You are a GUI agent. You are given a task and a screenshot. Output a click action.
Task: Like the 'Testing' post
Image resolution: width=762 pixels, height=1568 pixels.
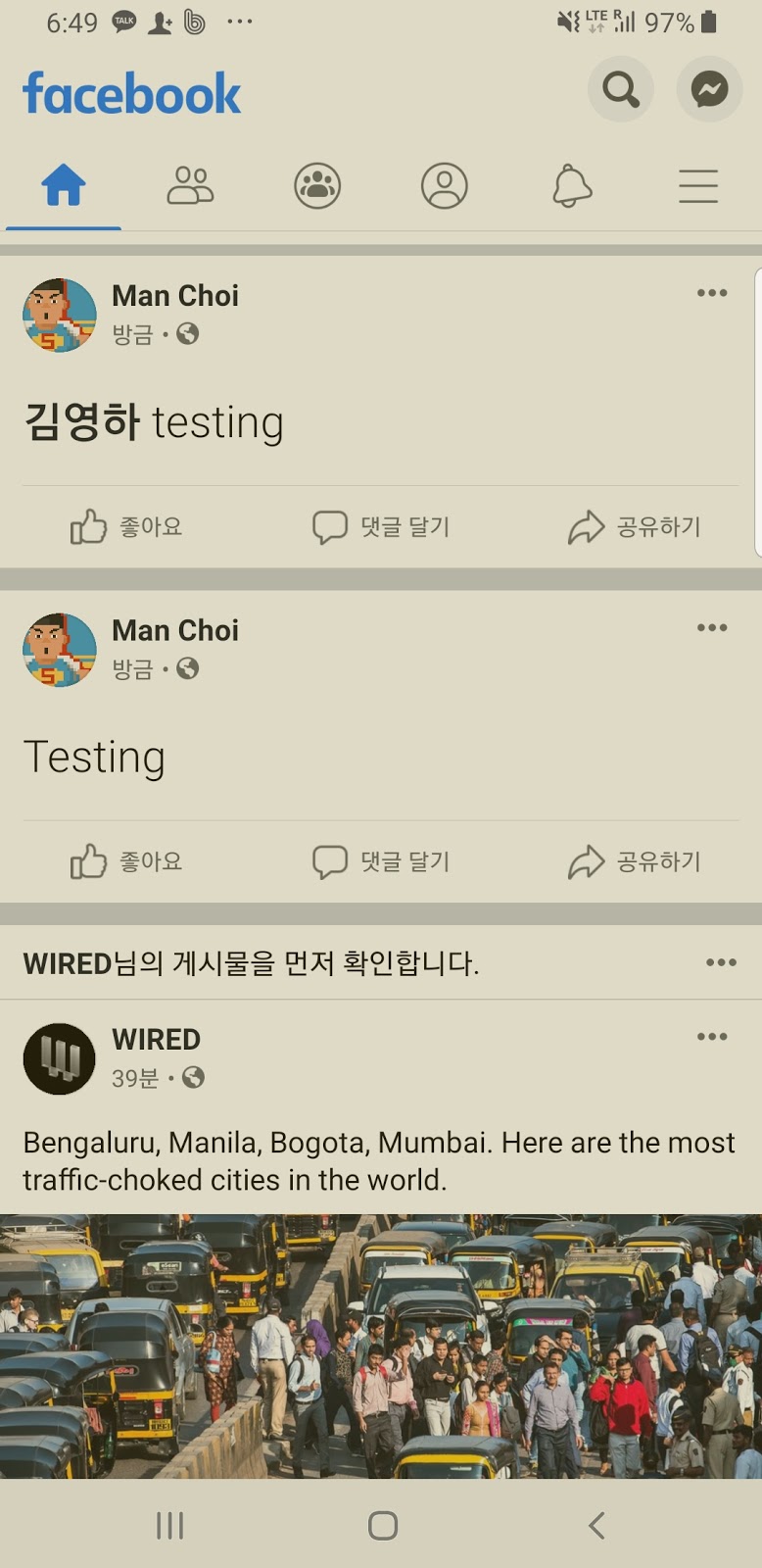126,862
